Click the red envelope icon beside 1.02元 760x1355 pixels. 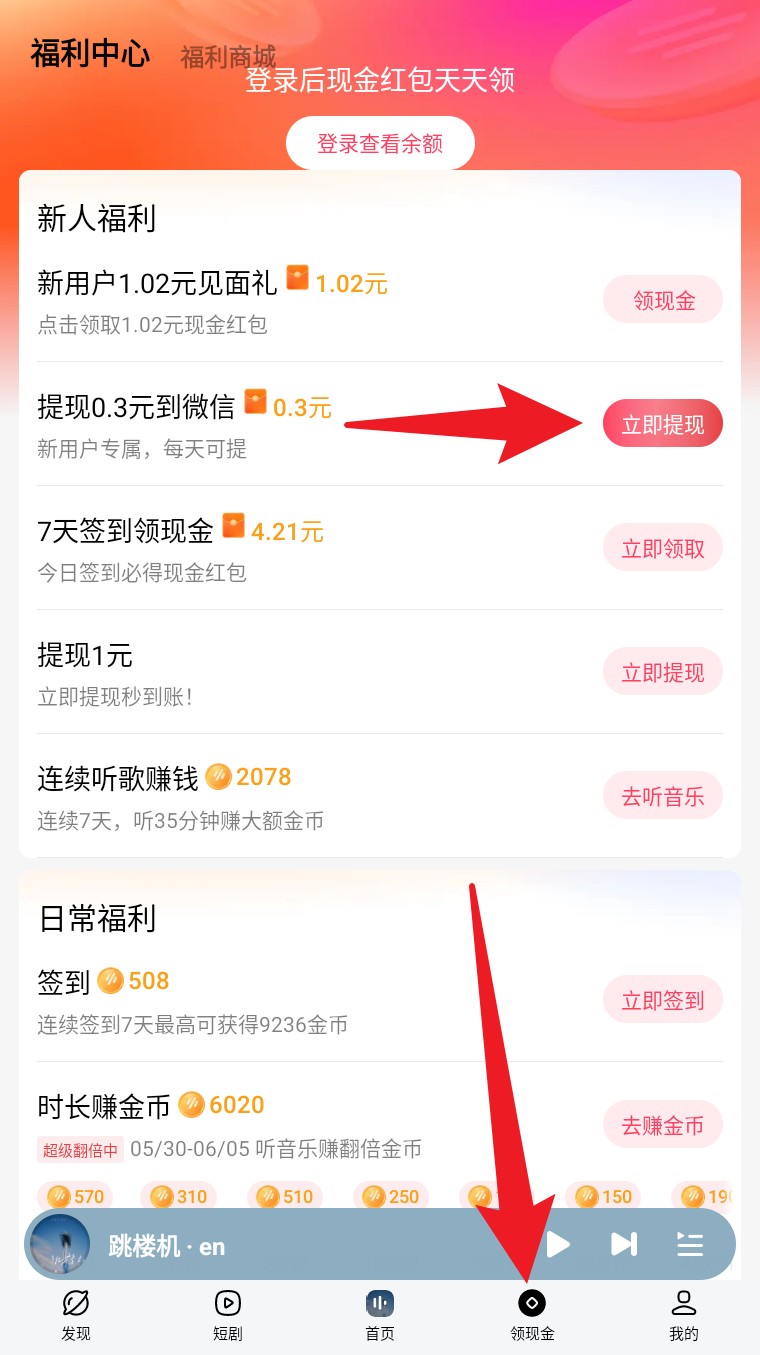[x=298, y=280]
